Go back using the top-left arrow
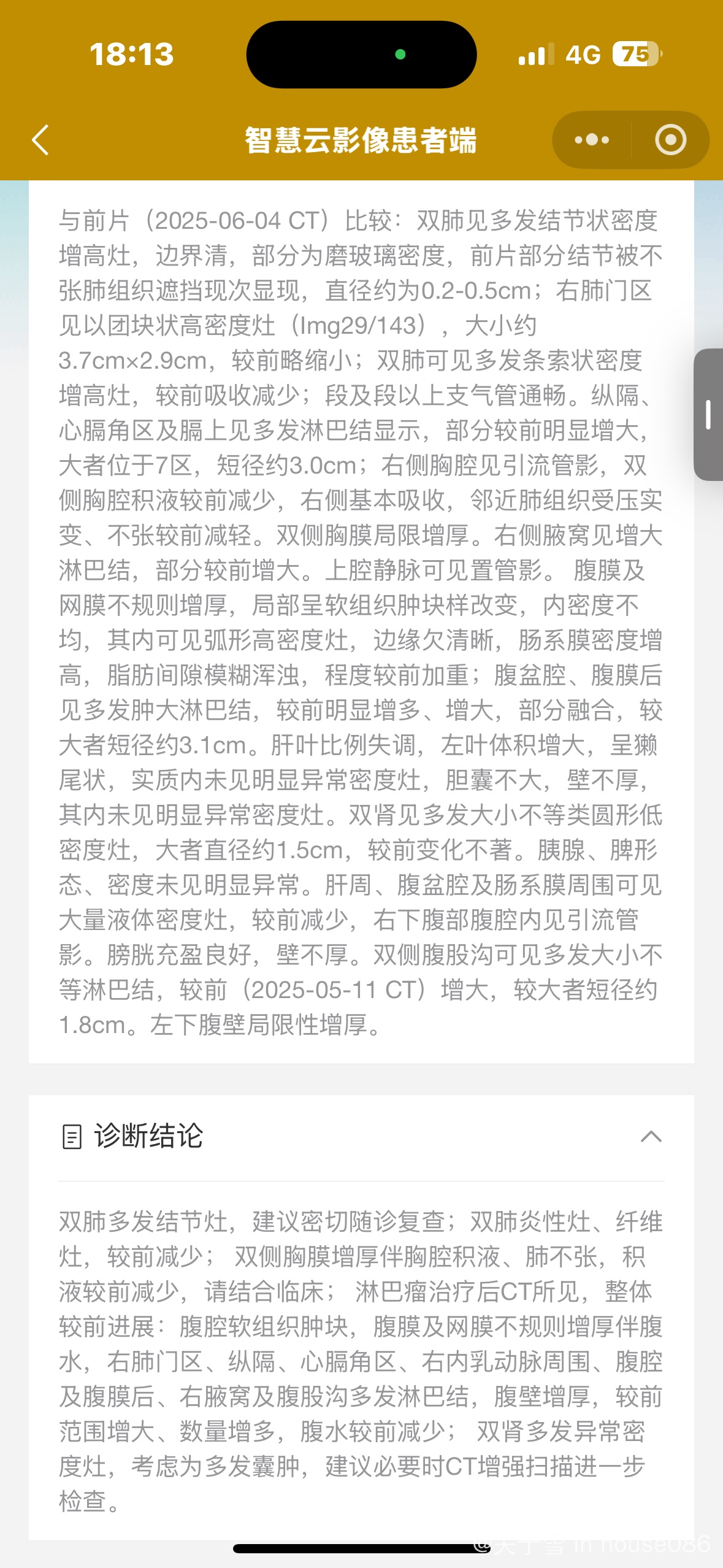The image size is (723, 1568). 40,140
